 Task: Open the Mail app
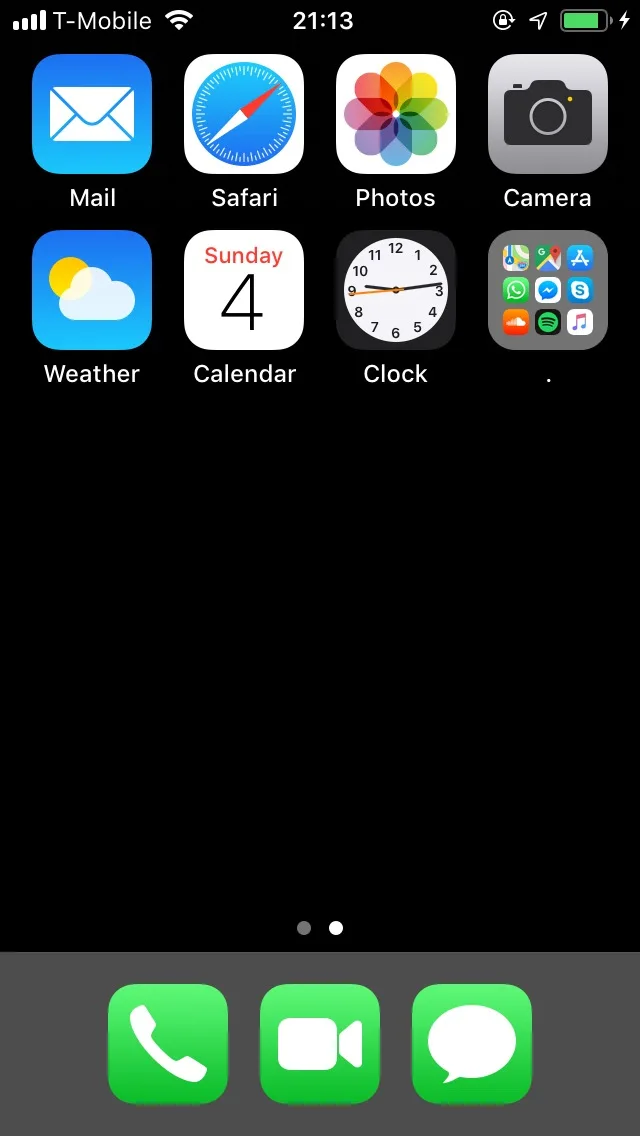(x=92, y=114)
